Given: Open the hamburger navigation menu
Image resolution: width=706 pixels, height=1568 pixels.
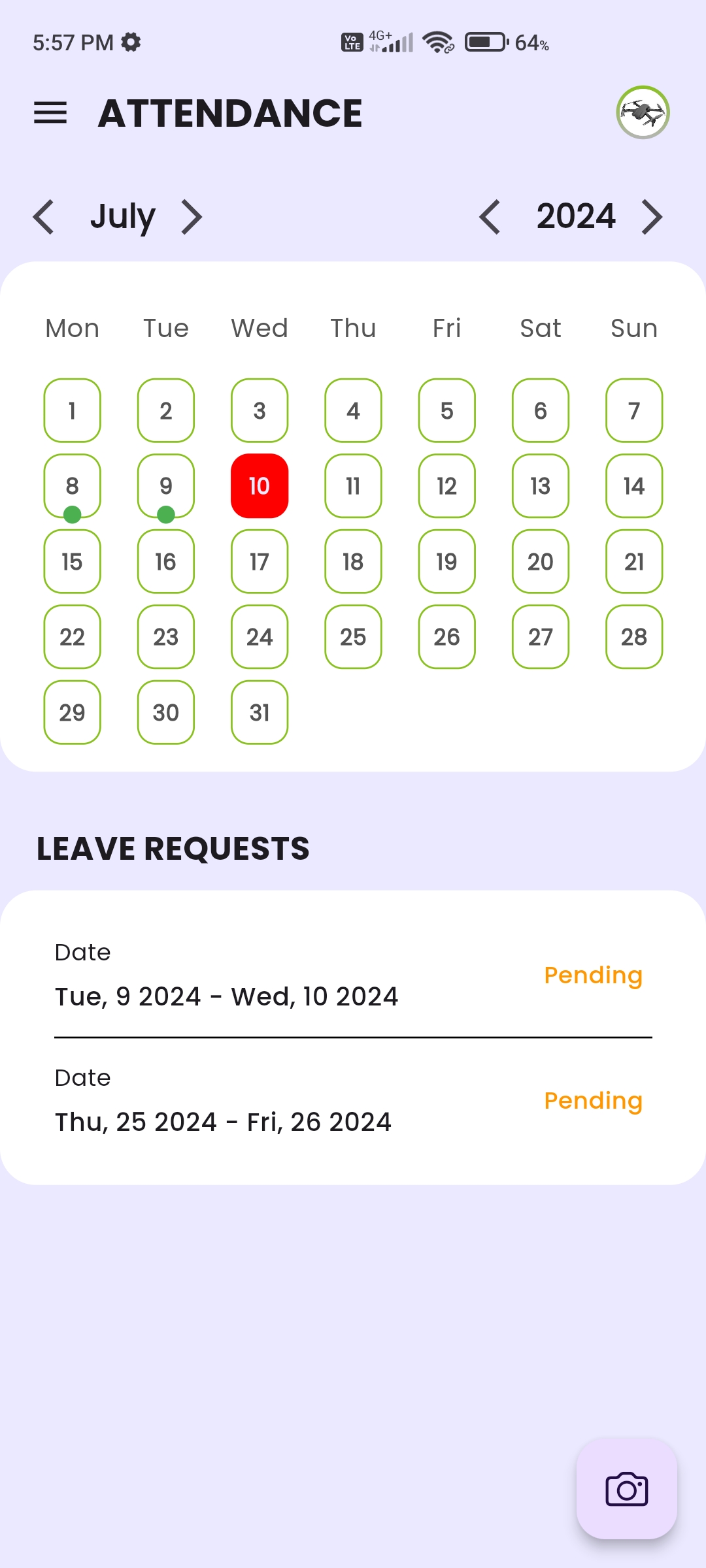Looking at the screenshot, I should [x=50, y=113].
